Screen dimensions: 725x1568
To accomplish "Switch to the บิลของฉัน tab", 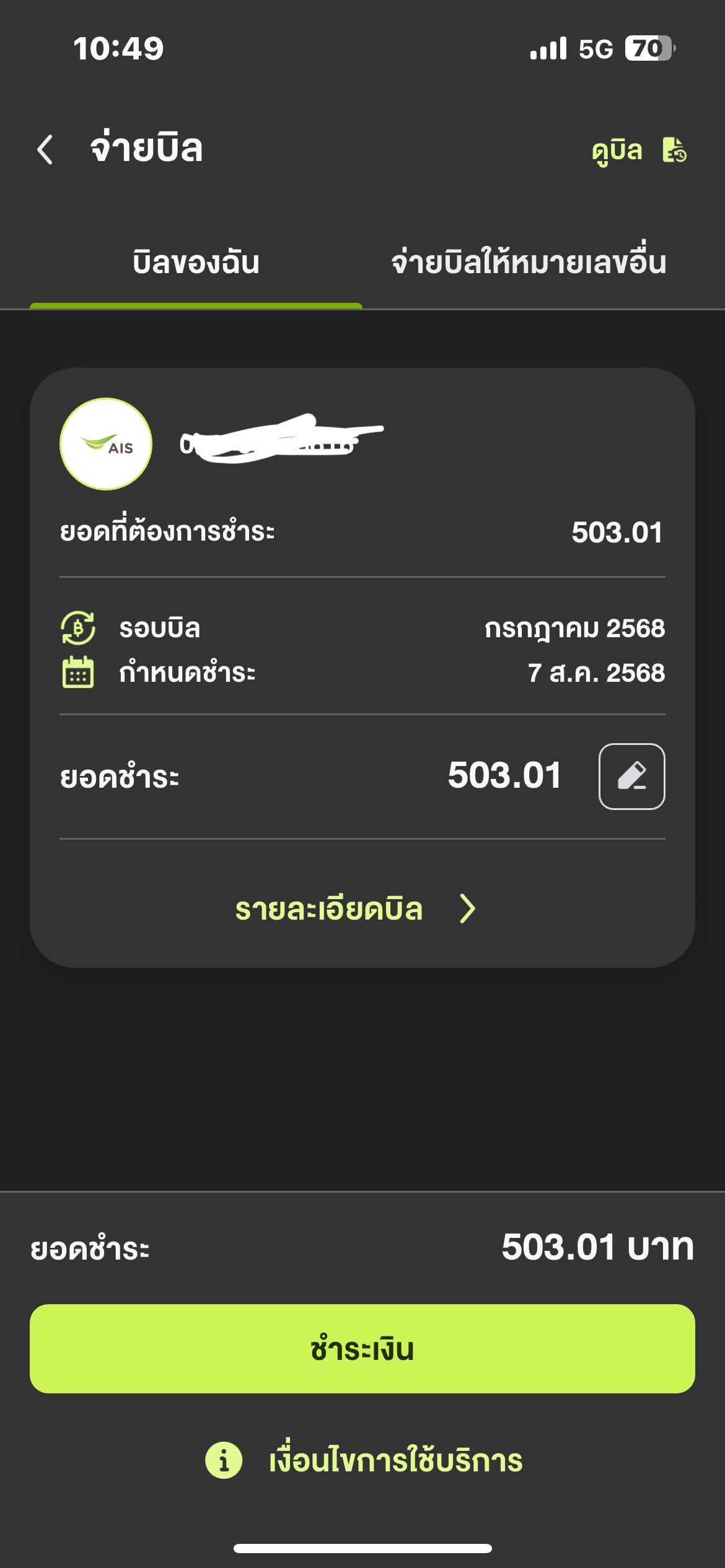I will coord(196,263).
